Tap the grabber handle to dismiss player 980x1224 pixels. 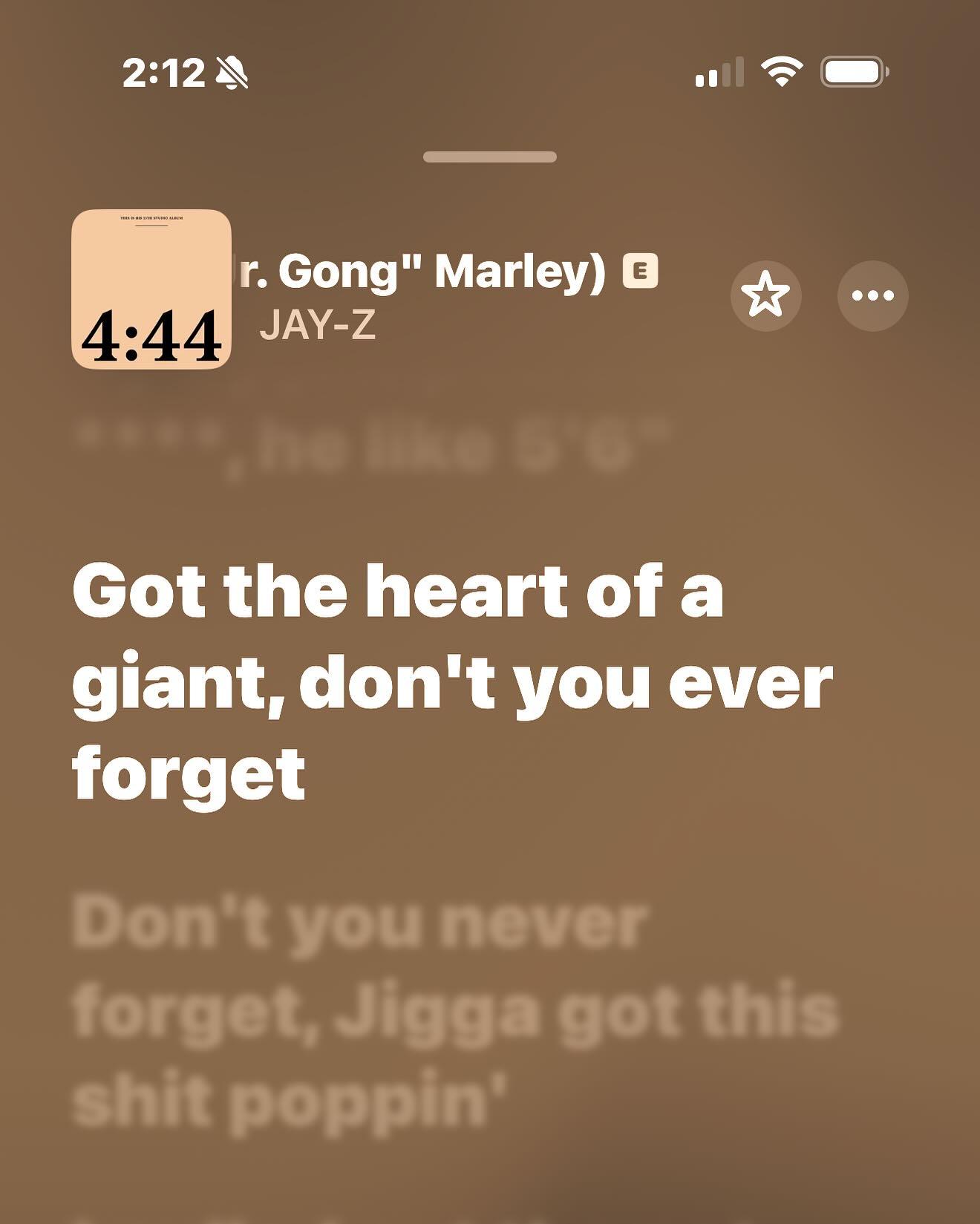pyautogui.click(x=489, y=157)
